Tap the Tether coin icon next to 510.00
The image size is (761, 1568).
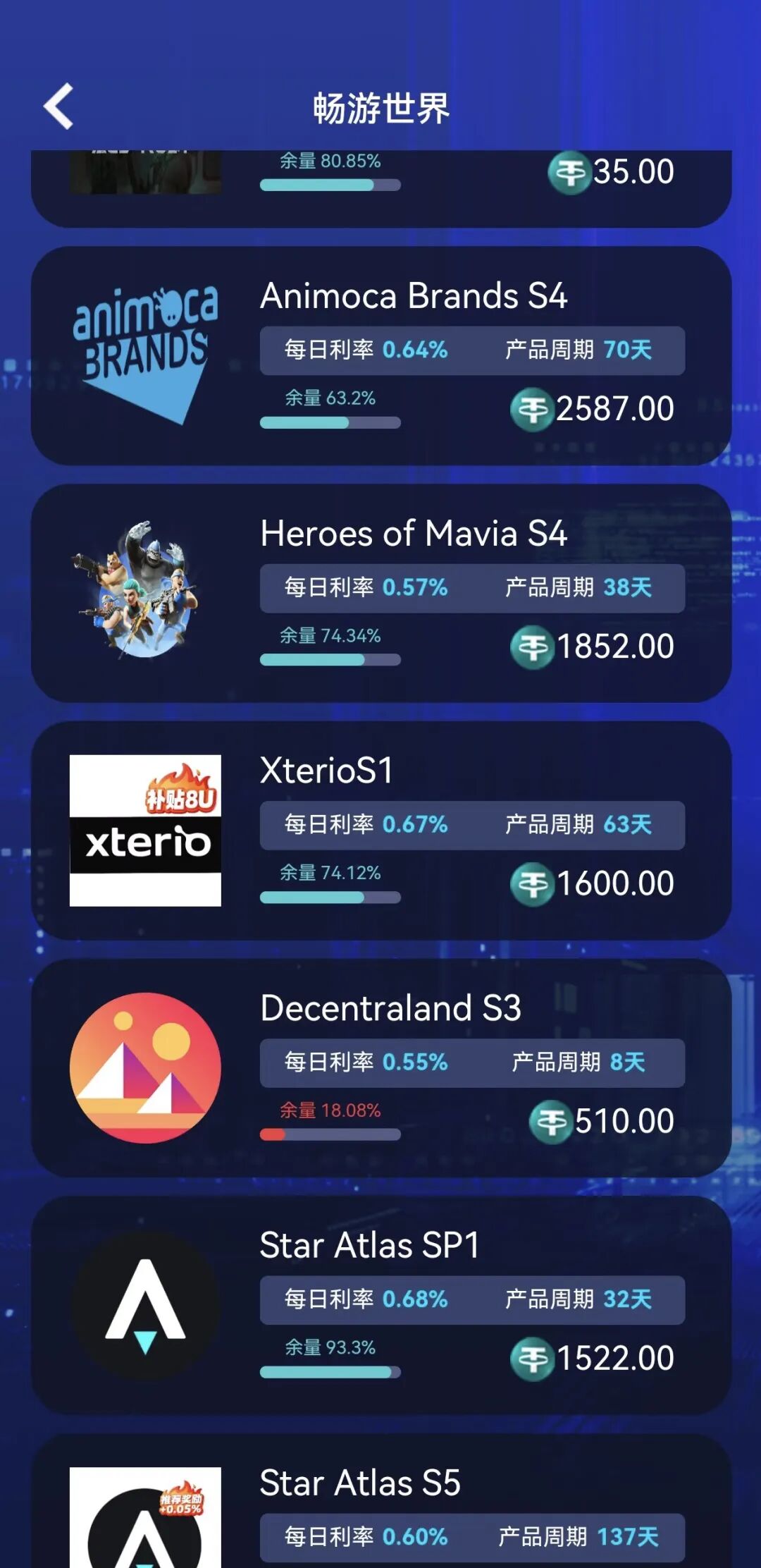(551, 1121)
